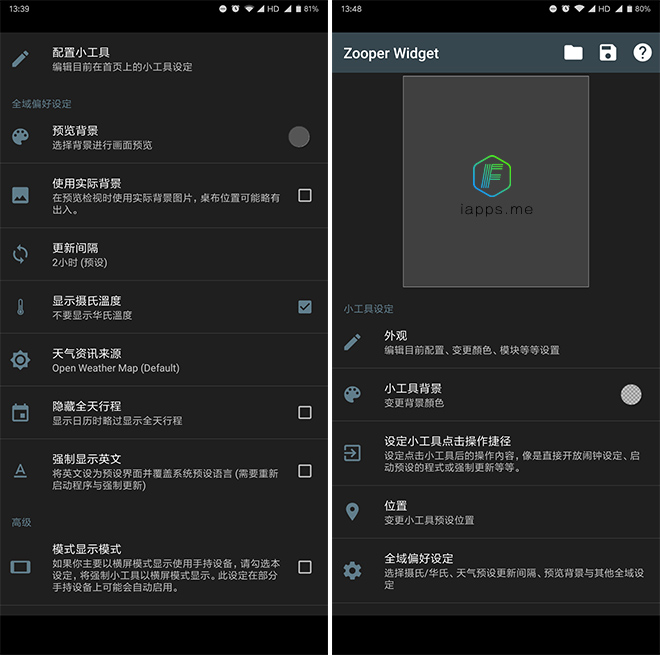Screen dimensions: 660x655
Task: Enable the 强制显示英文 checkbox
Action: tap(305, 470)
